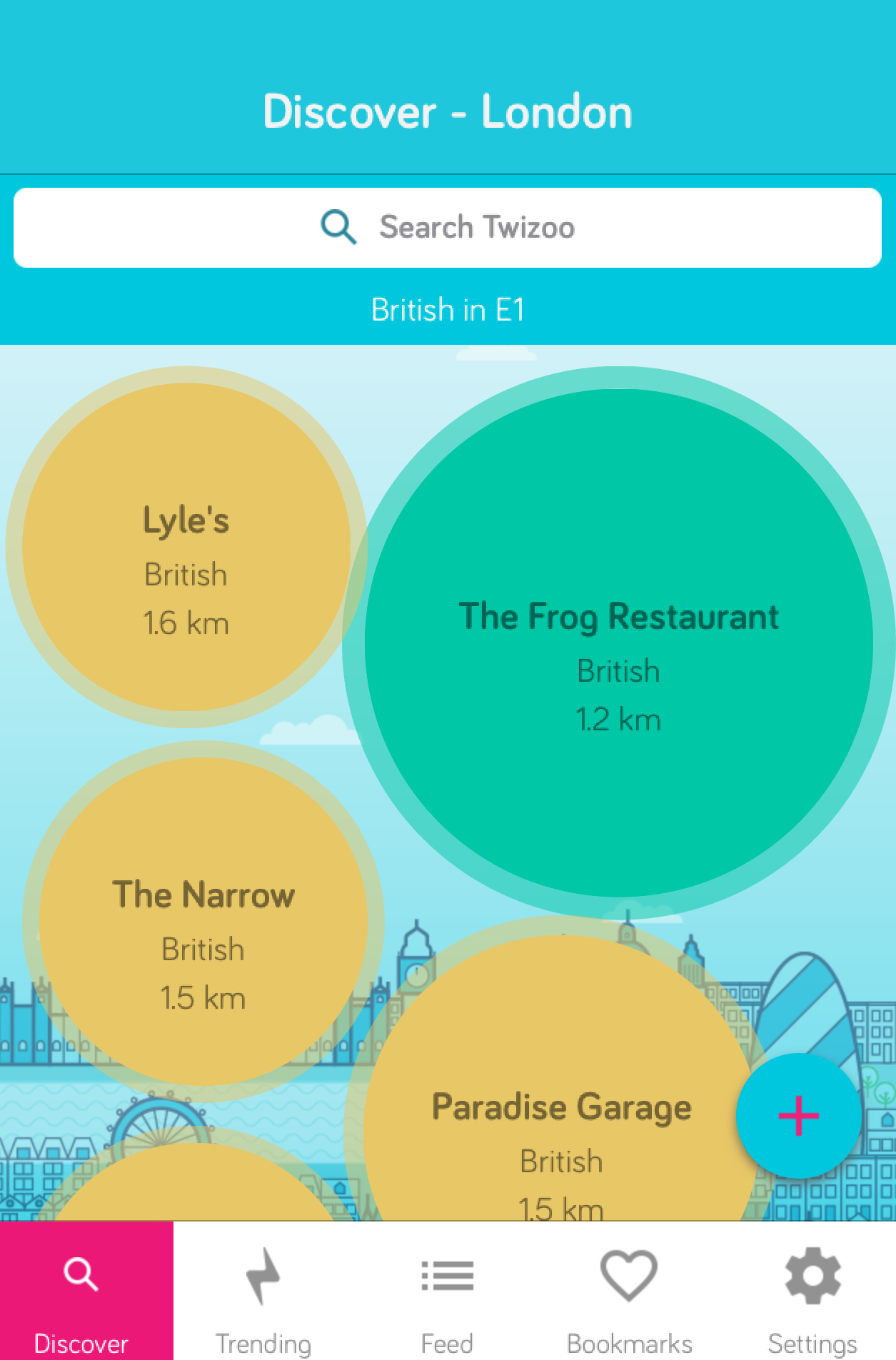The height and width of the screenshot is (1360, 896).
Task: Tap the Search Twizoo field
Action: 448,228
